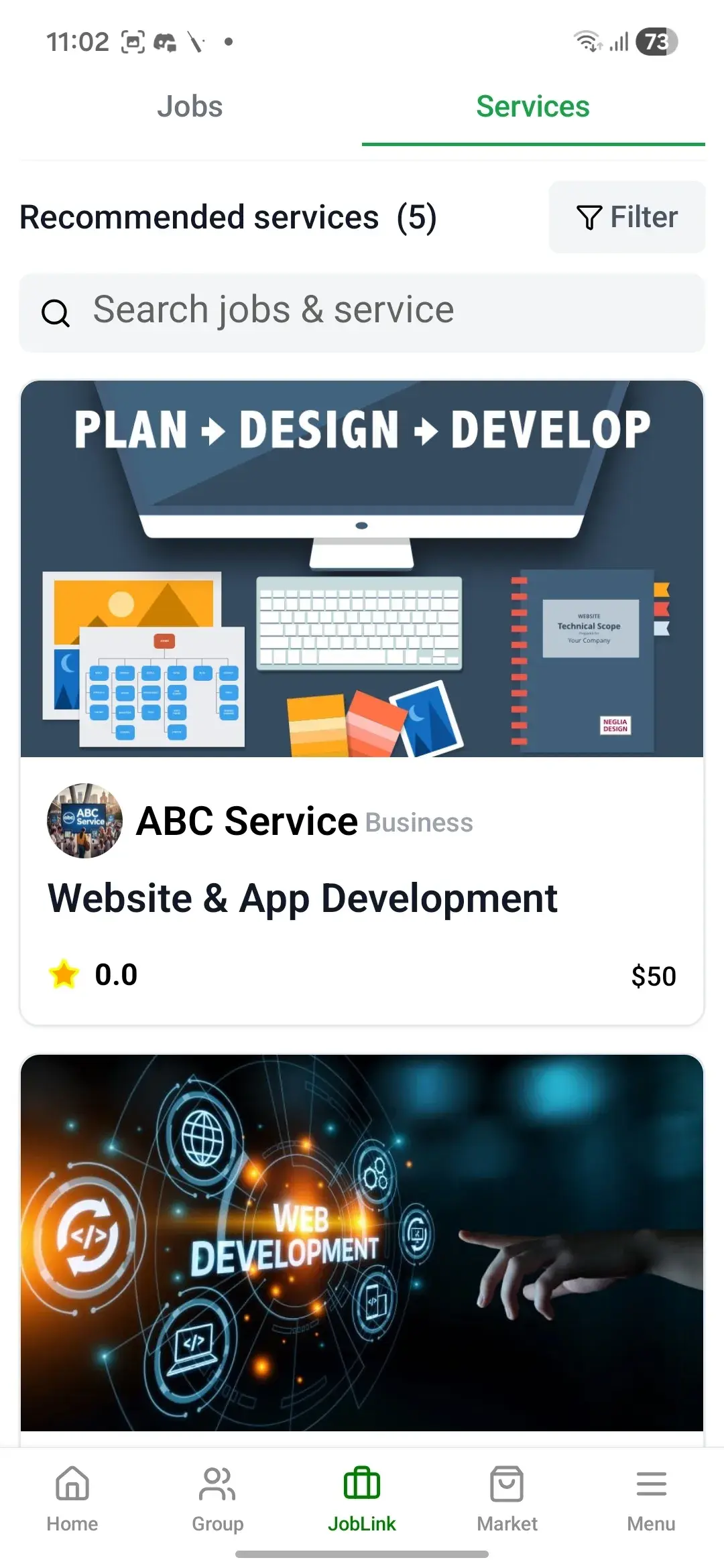View the ABC Service business profile
This screenshot has width=724, height=1568.
(x=247, y=821)
